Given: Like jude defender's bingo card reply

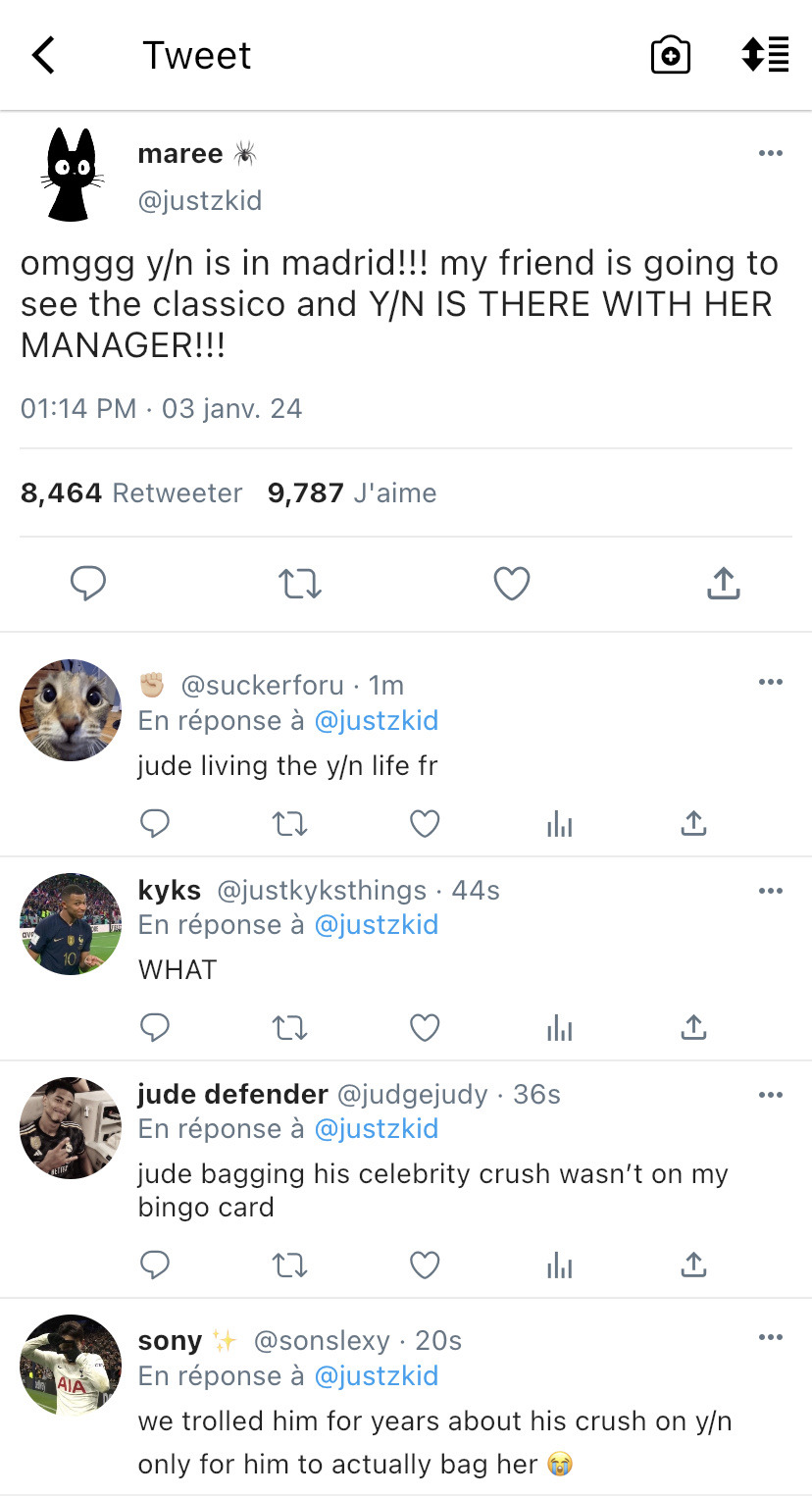Looking at the screenshot, I should pyautogui.click(x=424, y=1265).
